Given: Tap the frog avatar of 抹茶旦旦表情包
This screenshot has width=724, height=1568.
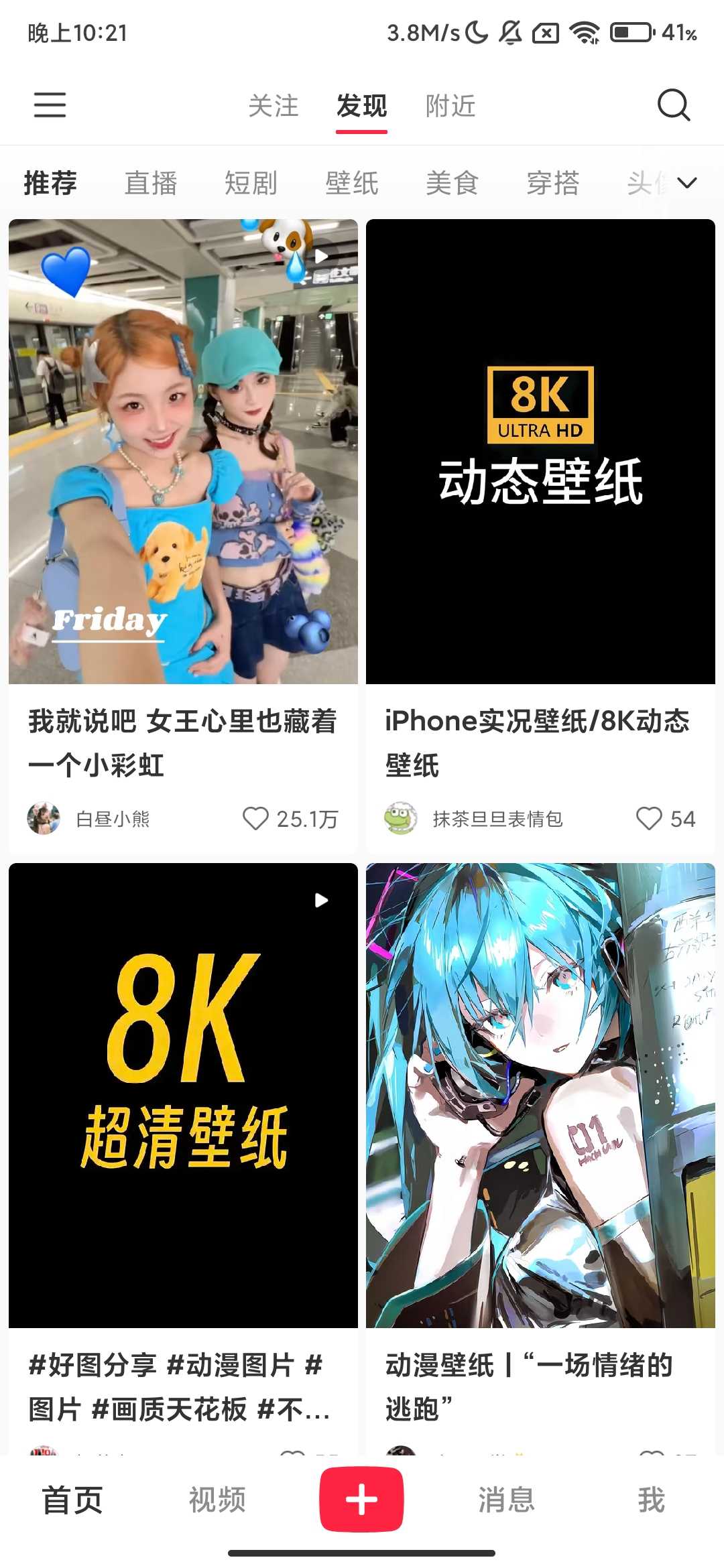Looking at the screenshot, I should pyautogui.click(x=400, y=819).
